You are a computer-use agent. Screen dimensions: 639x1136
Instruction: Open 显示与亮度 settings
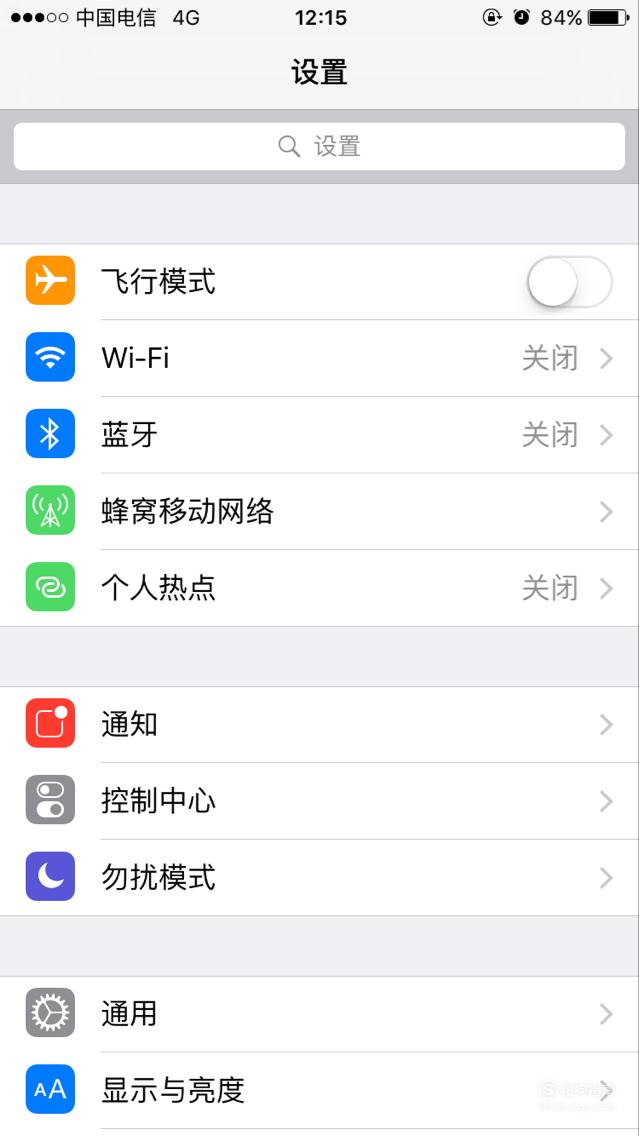(320, 1091)
